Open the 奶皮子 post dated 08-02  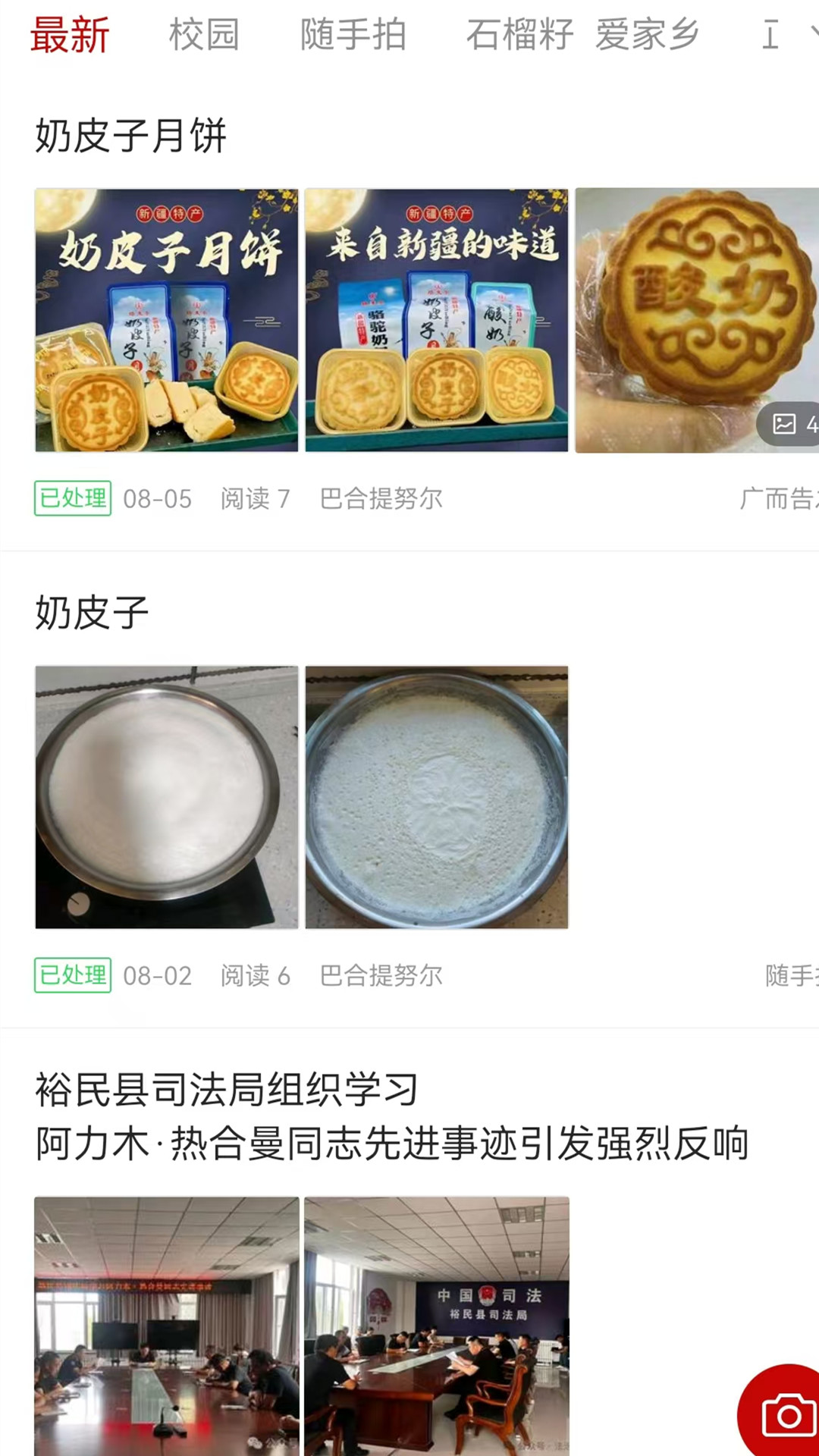pyautogui.click(x=92, y=613)
